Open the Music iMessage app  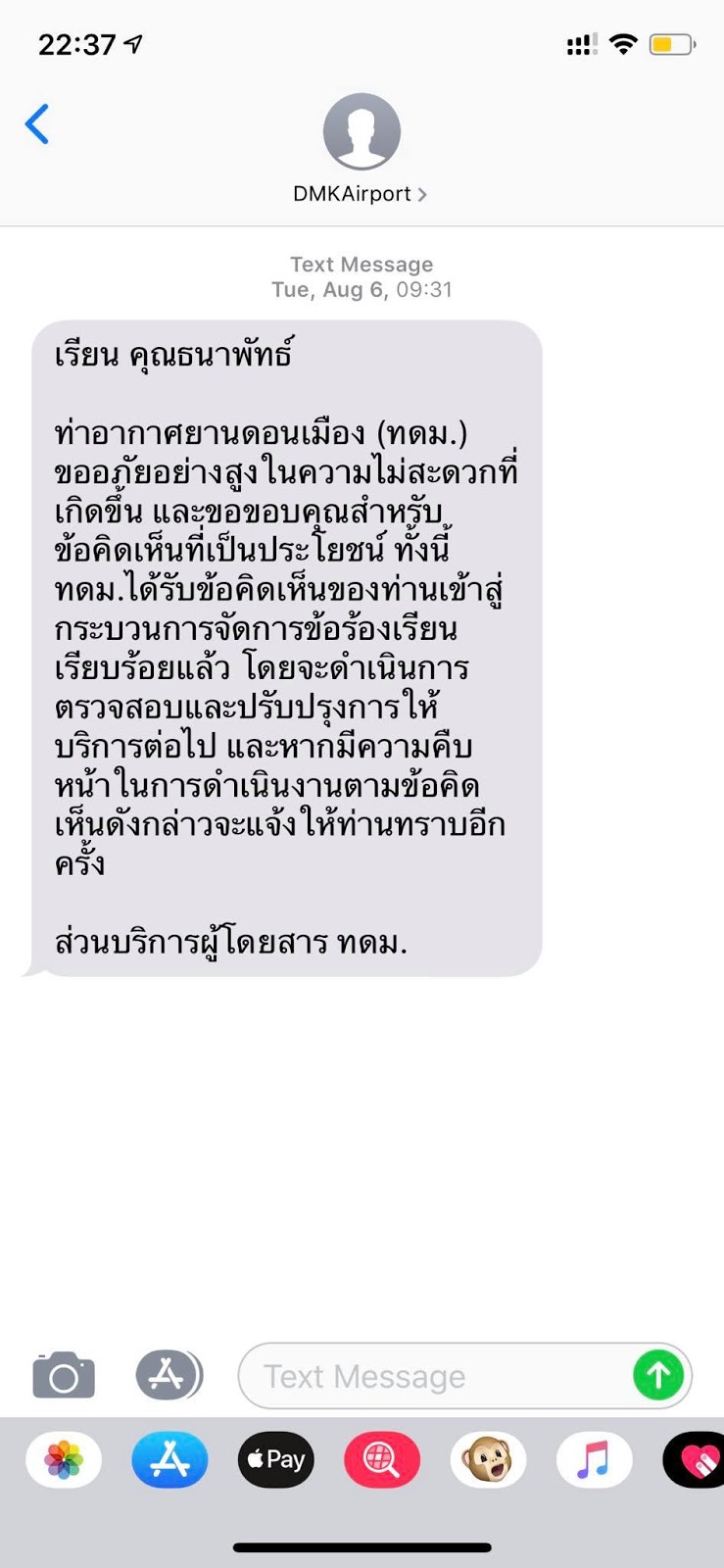click(594, 1460)
